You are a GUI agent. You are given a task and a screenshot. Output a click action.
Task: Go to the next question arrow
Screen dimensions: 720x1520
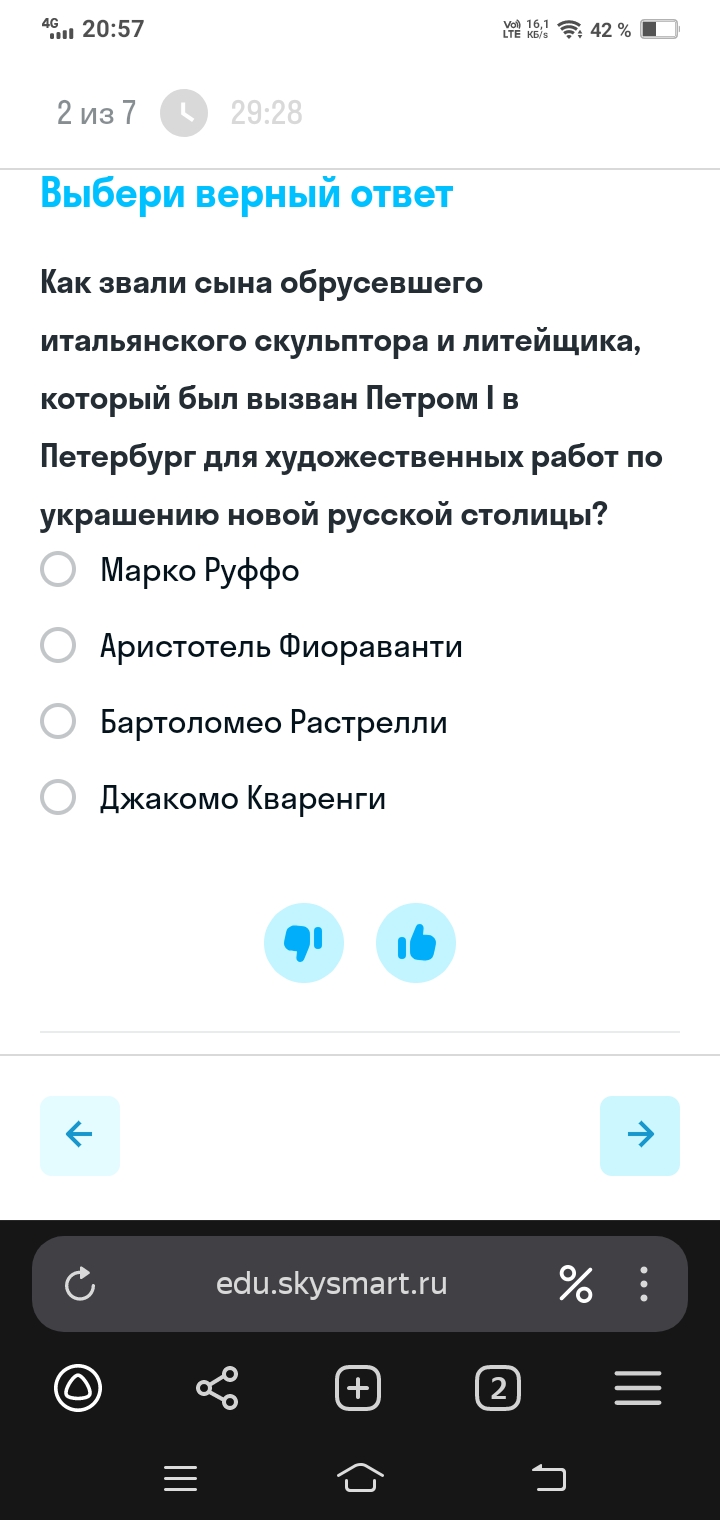(640, 1135)
